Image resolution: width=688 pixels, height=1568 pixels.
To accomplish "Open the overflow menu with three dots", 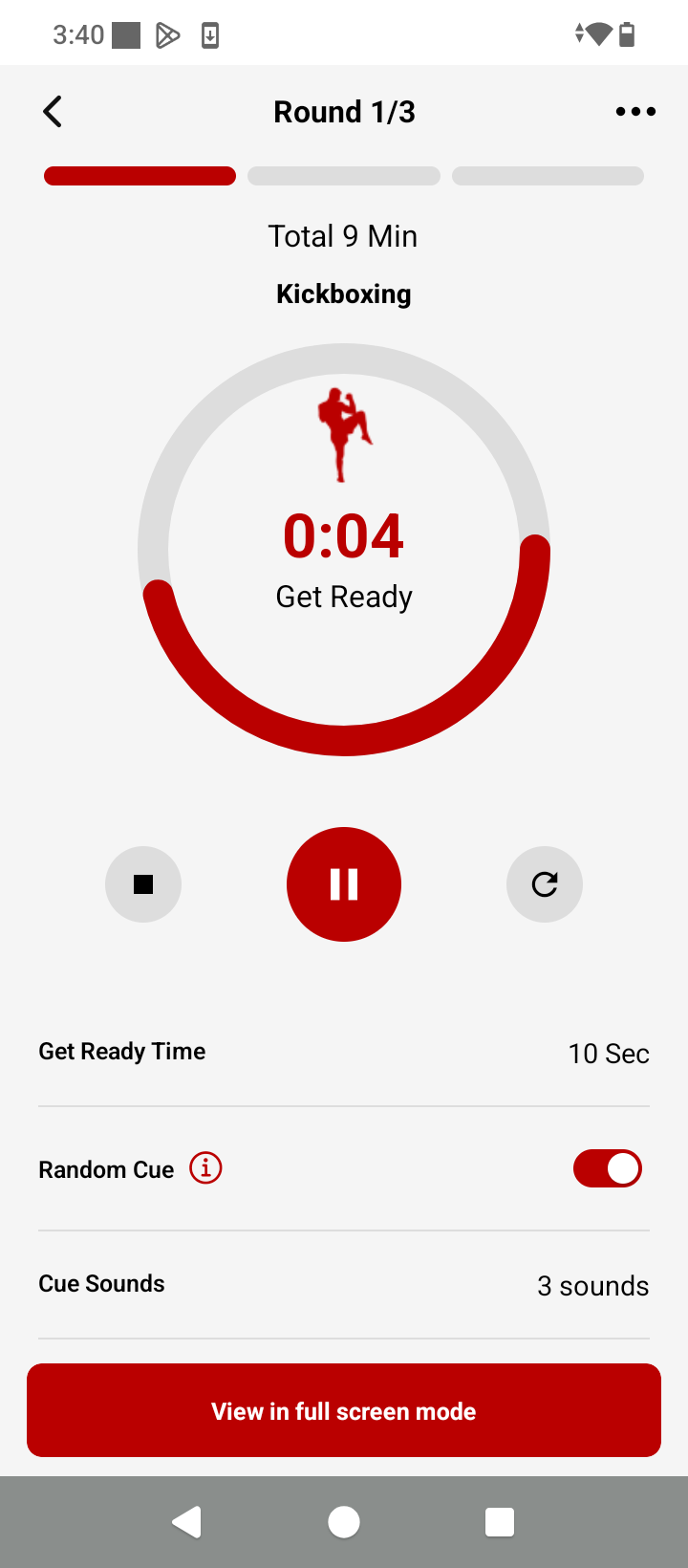I will 634,111.
